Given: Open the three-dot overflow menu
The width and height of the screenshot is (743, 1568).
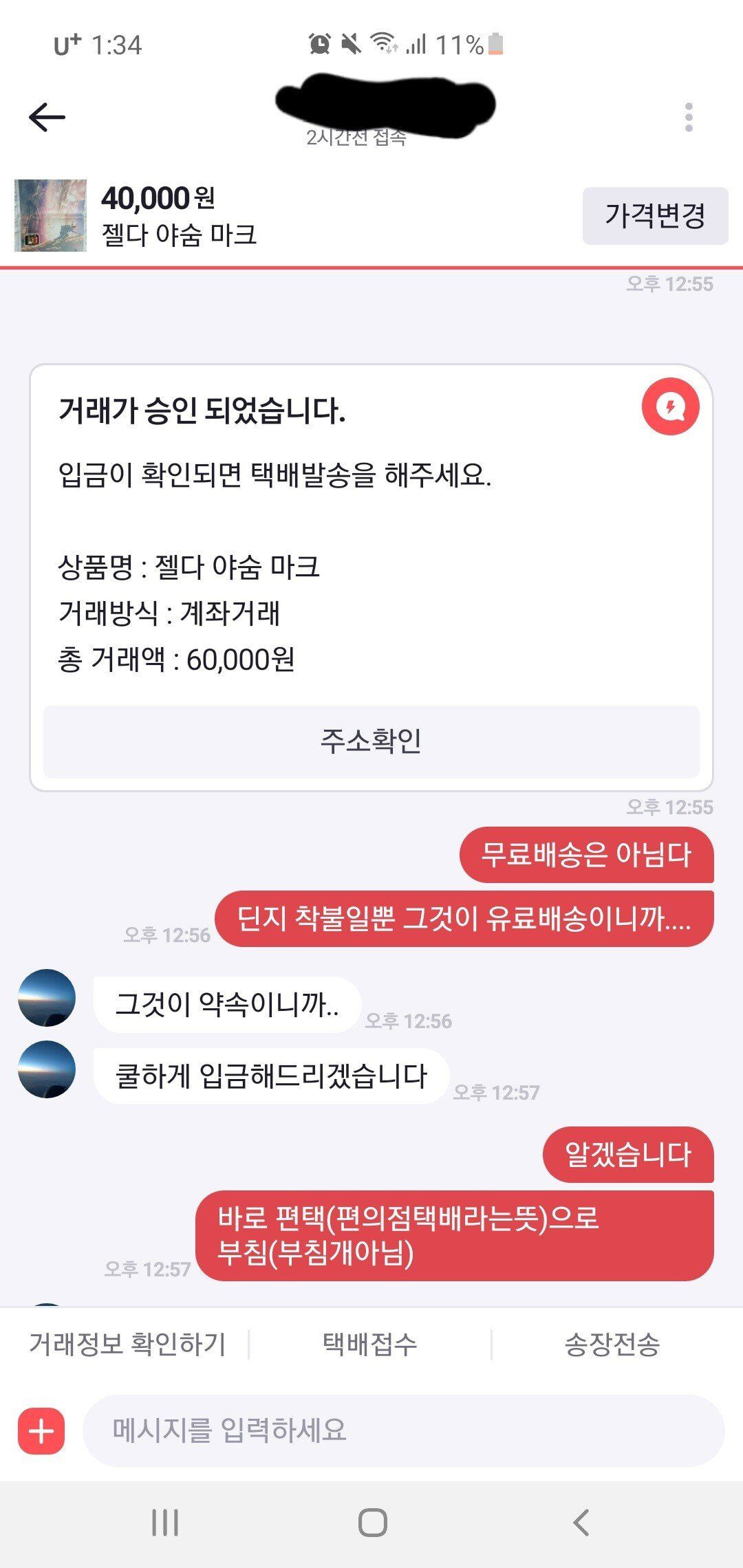Looking at the screenshot, I should point(689,118).
